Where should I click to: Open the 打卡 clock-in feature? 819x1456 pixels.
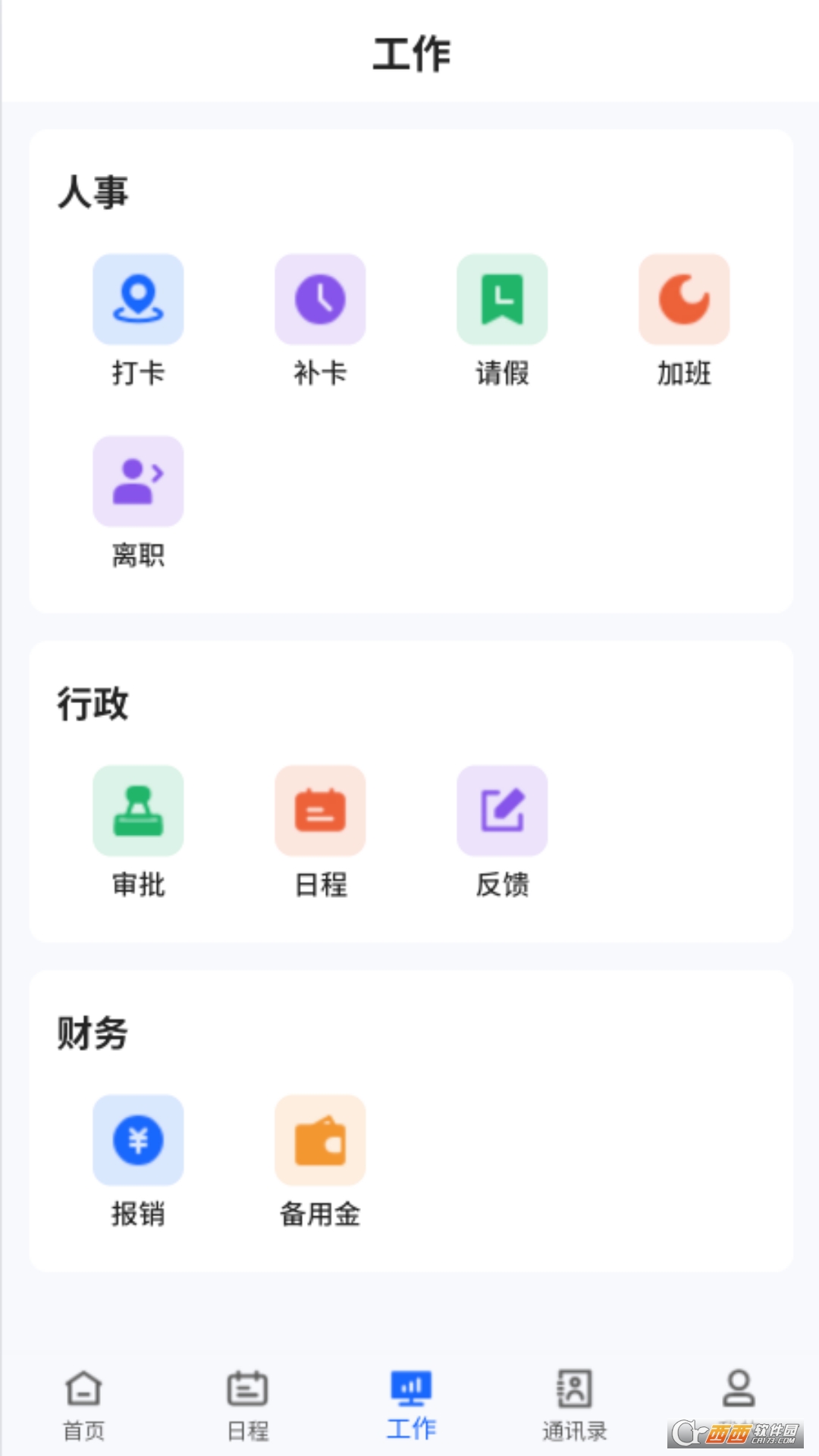point(137,300)
